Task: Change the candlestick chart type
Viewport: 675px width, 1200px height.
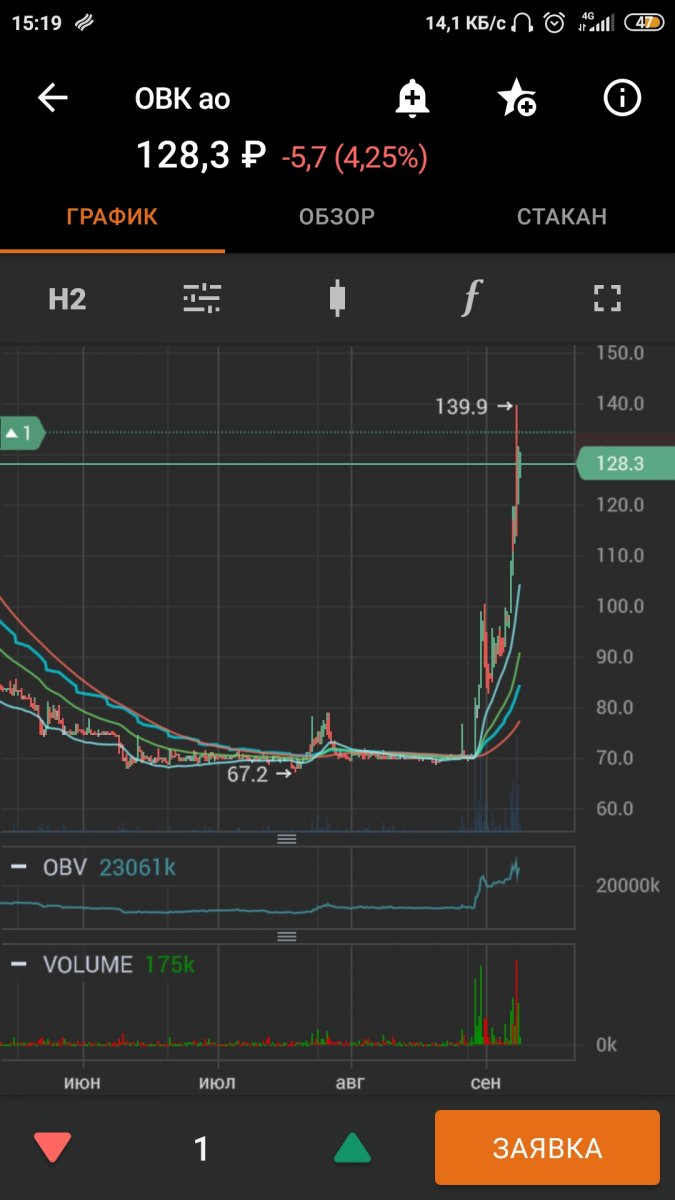Action: pos(337,298)
